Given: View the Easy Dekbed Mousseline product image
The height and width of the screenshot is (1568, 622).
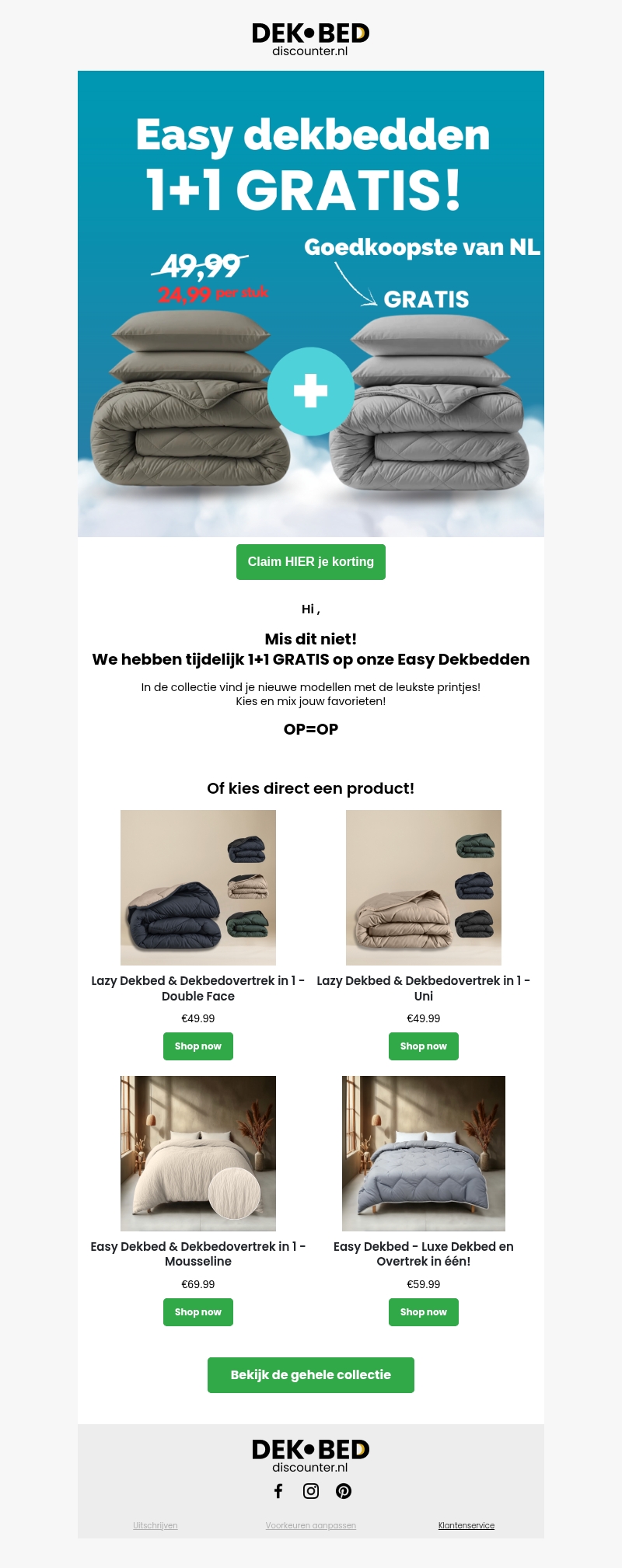Looking at the screenshot, I should point(198,1154).
